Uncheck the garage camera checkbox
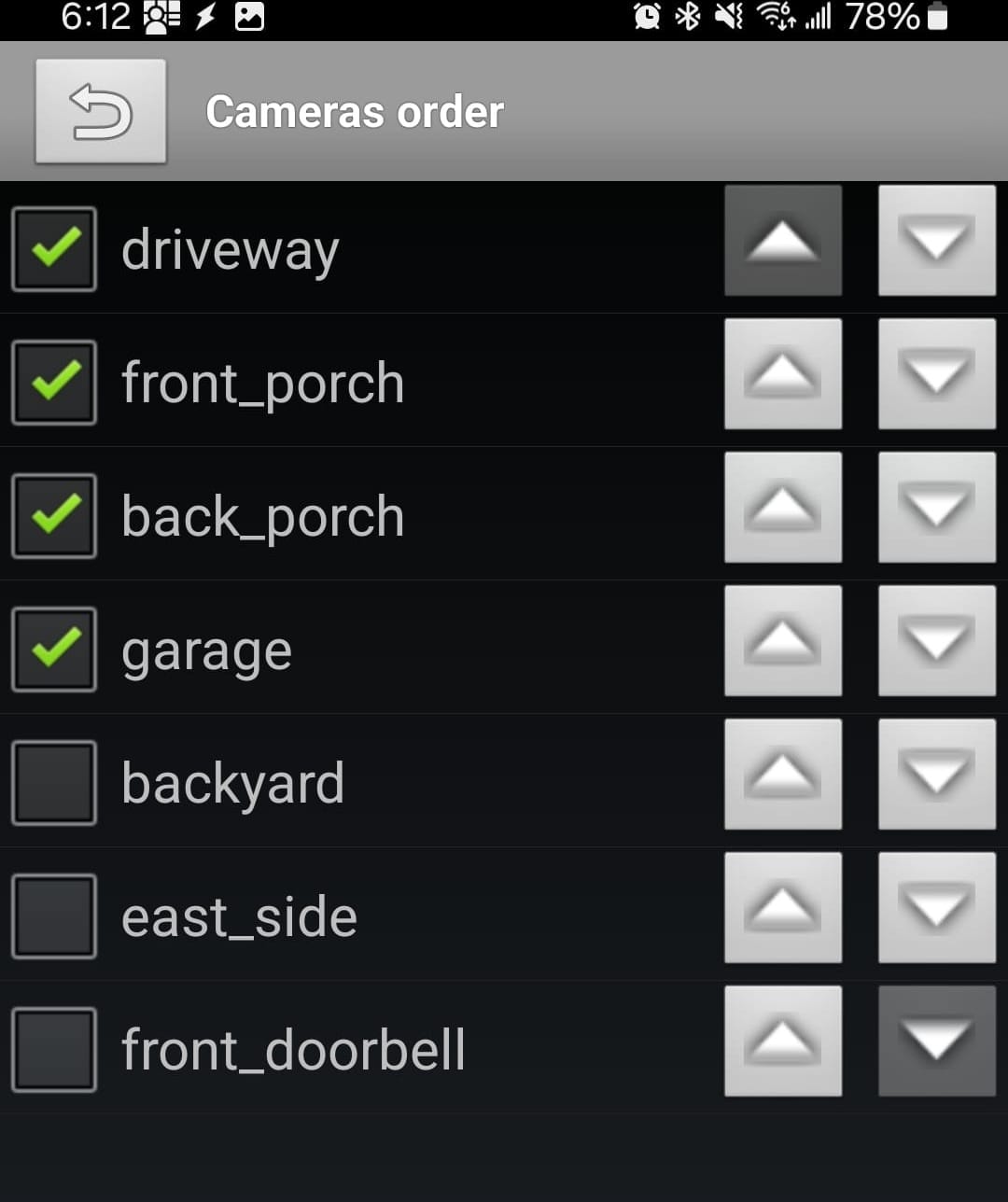Image resolution: width=1008 pixels, height=1202 pixels. point(54,650)
